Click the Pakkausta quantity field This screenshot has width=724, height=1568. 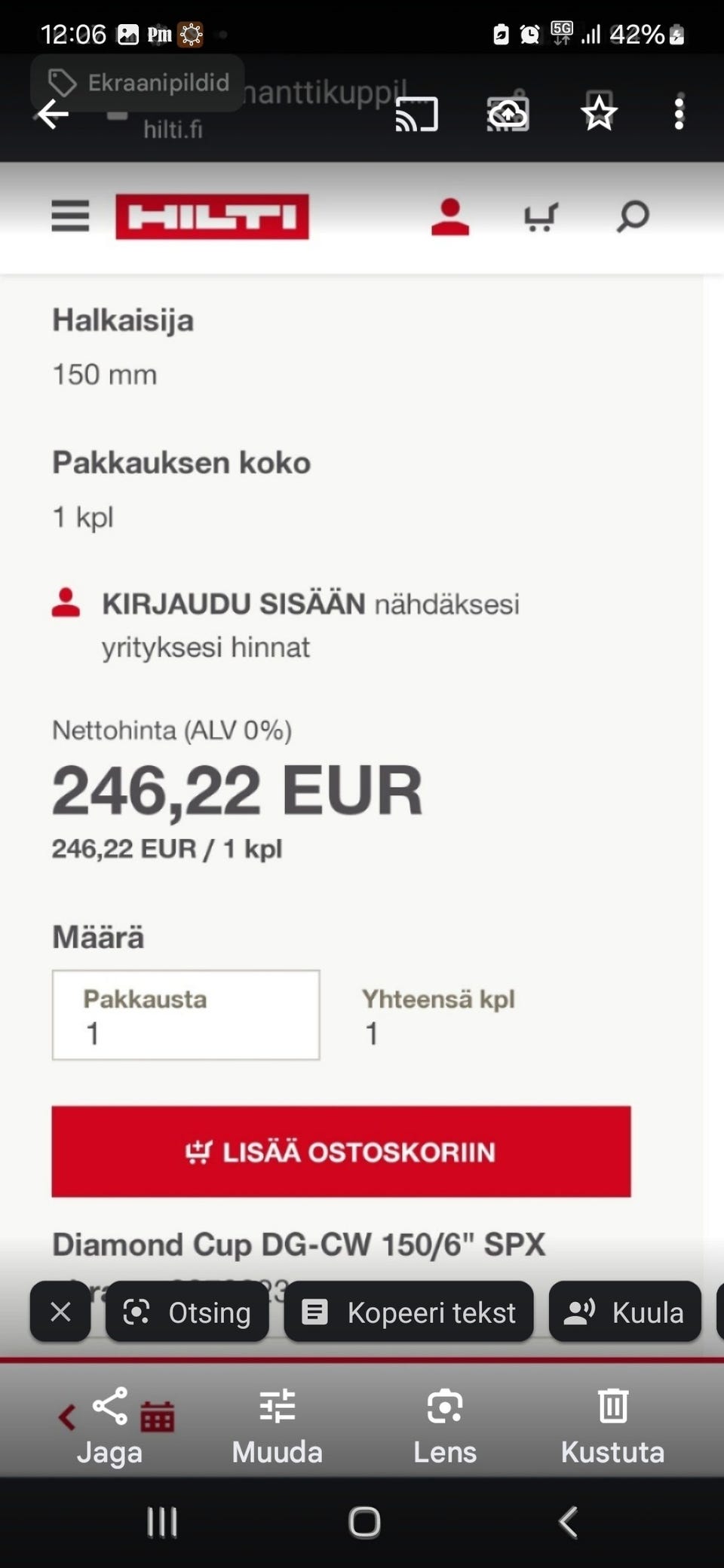[186, 1015]
